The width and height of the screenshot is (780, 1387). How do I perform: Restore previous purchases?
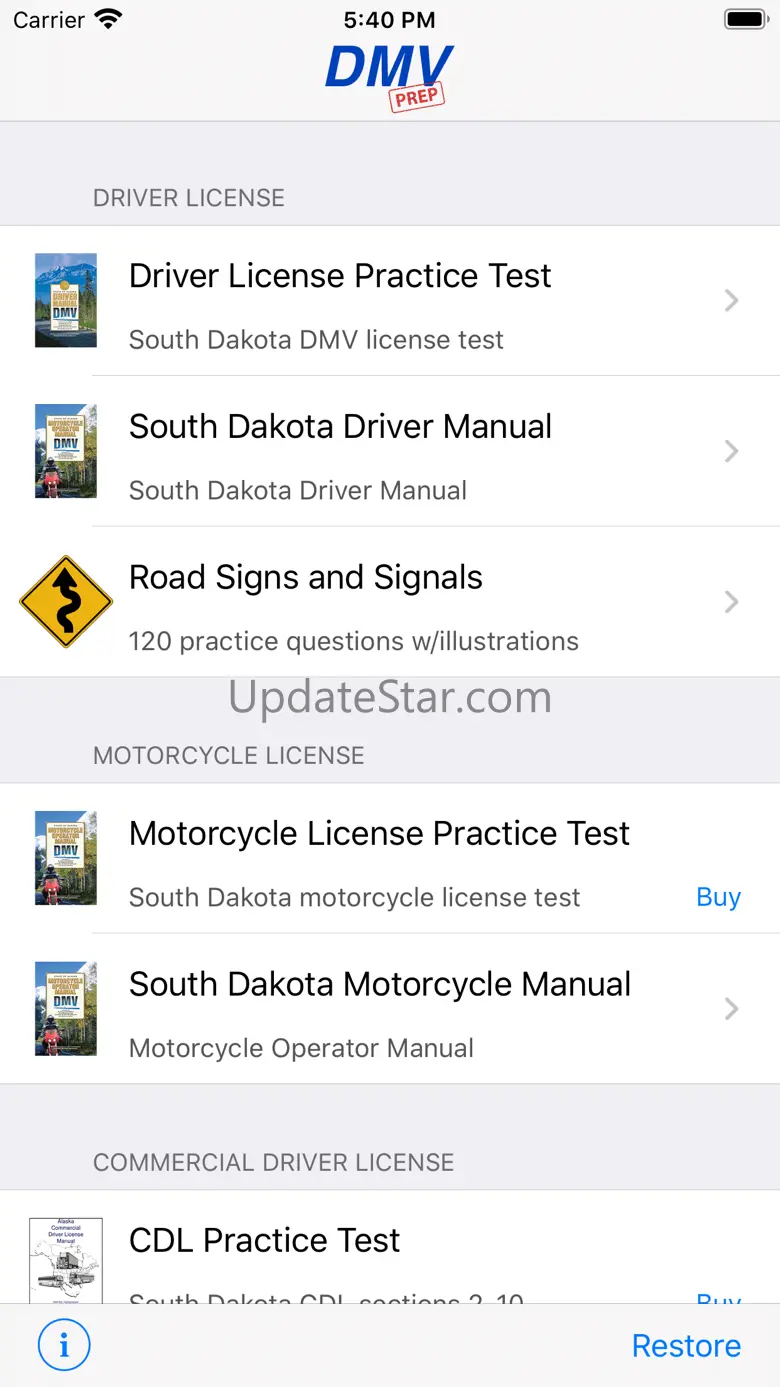tap(686, 1345)
